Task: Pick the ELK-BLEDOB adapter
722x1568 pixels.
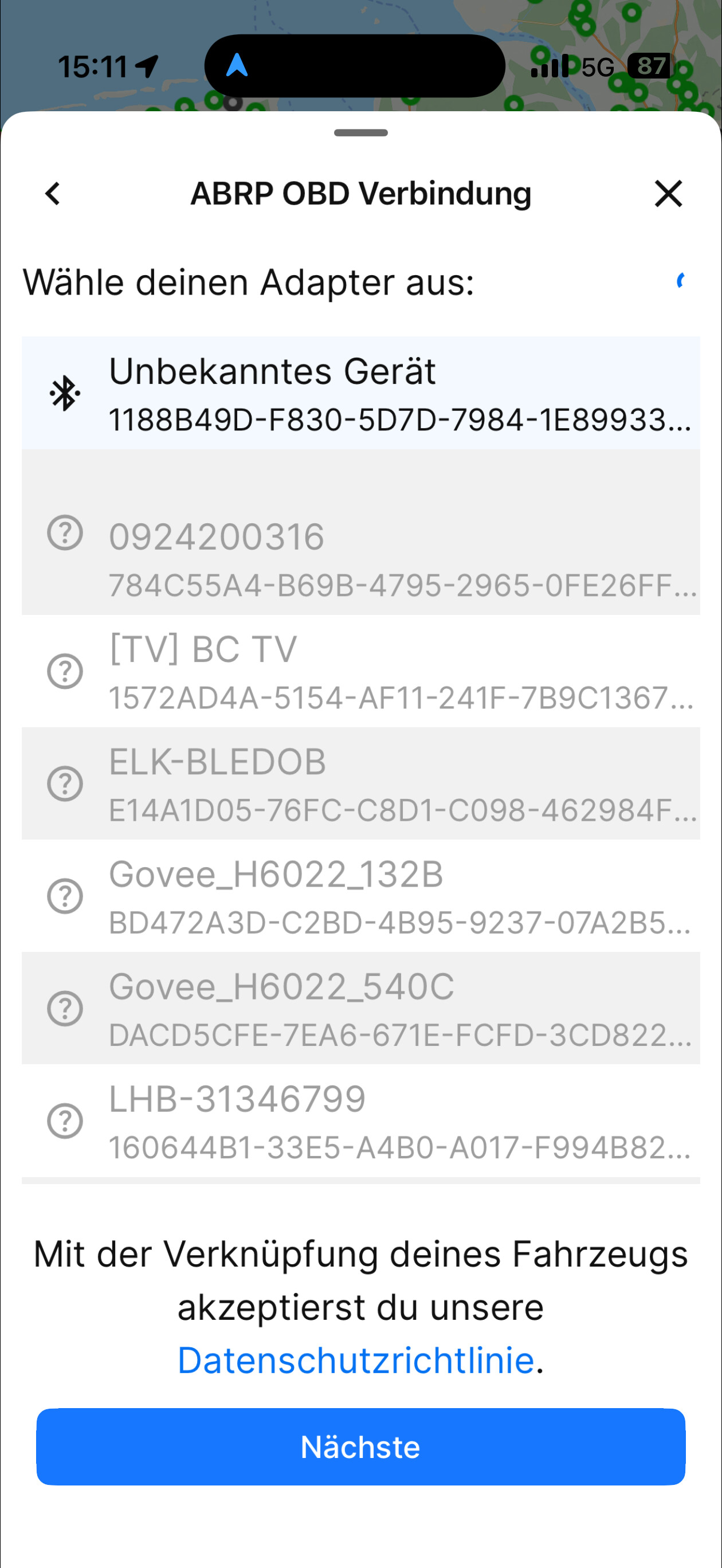Action: (x=360, y=784)
